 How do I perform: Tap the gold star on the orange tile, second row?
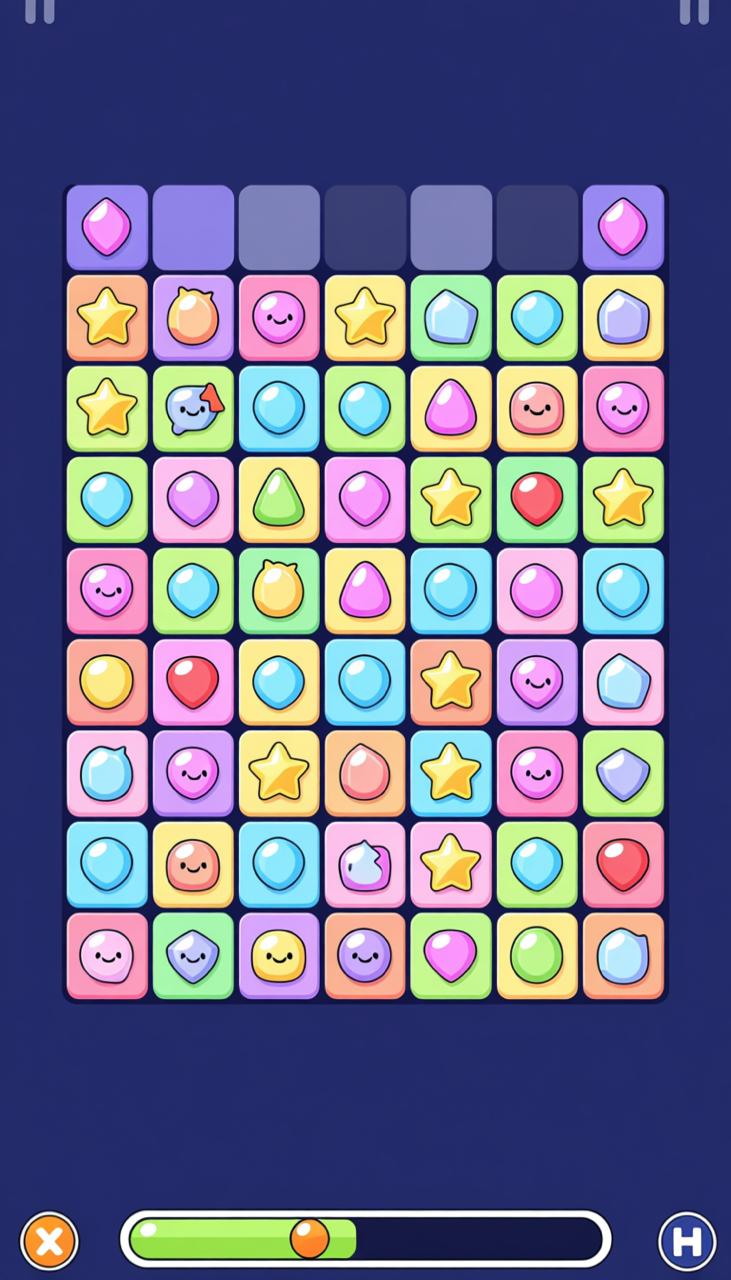pos(107,318)
